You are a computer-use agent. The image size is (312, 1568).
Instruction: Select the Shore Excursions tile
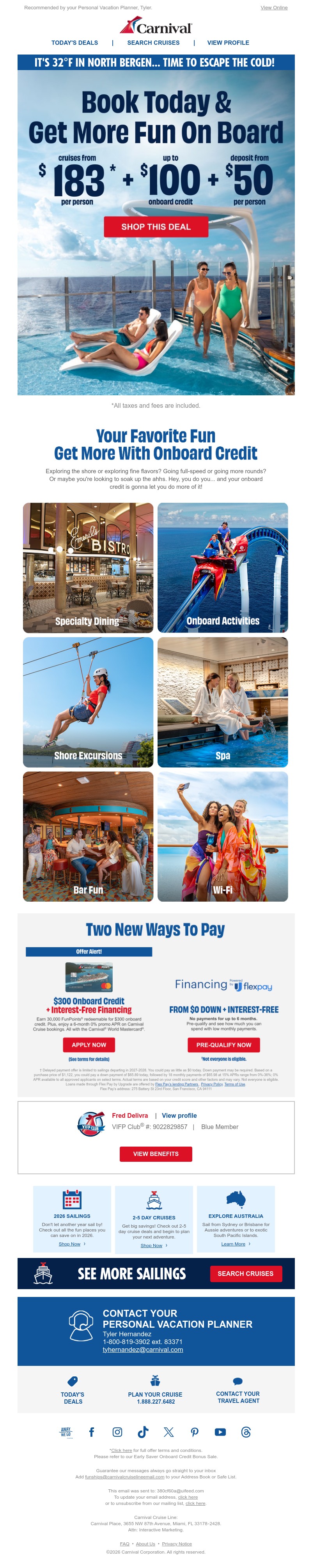[89, 702]
